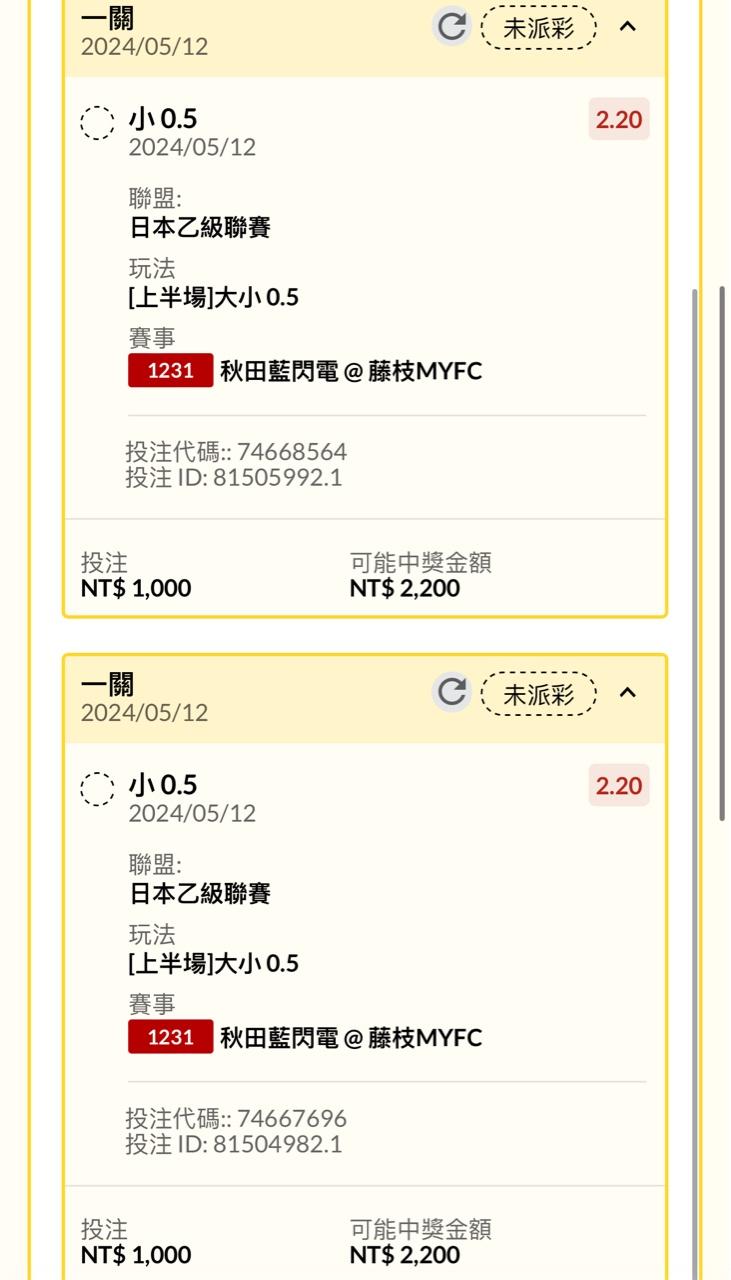The image size is (731, 1280).
Task: Refresh the bet with ID 81504982.1
Action: point(452,692)
